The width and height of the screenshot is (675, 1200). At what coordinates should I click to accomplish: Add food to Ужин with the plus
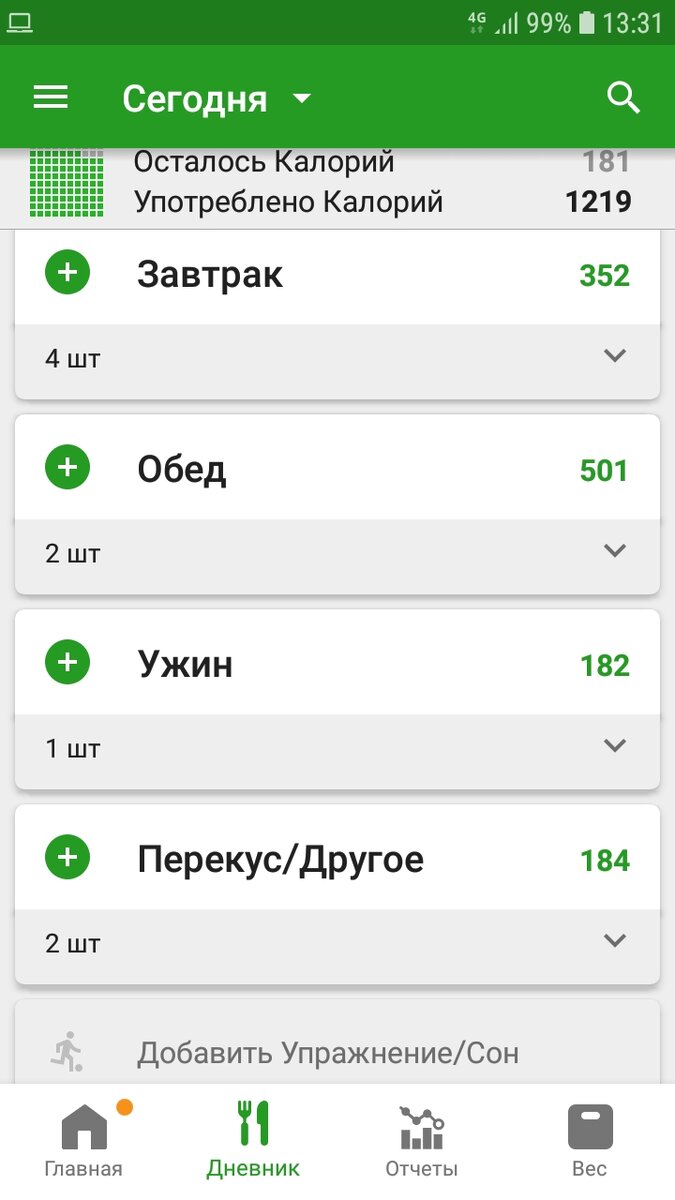pyautogui.click(x=67, y=663)
